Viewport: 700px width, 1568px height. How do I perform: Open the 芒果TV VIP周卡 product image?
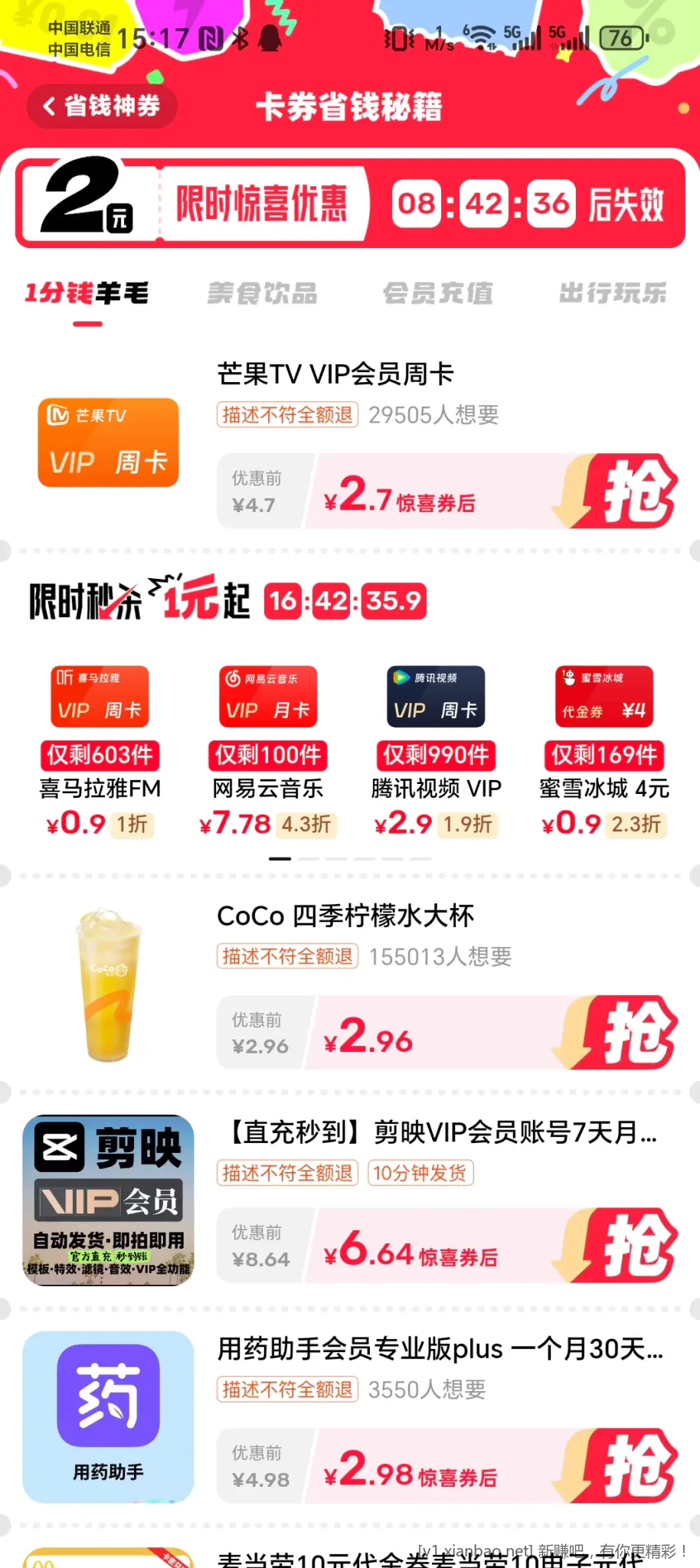(108, 442)
